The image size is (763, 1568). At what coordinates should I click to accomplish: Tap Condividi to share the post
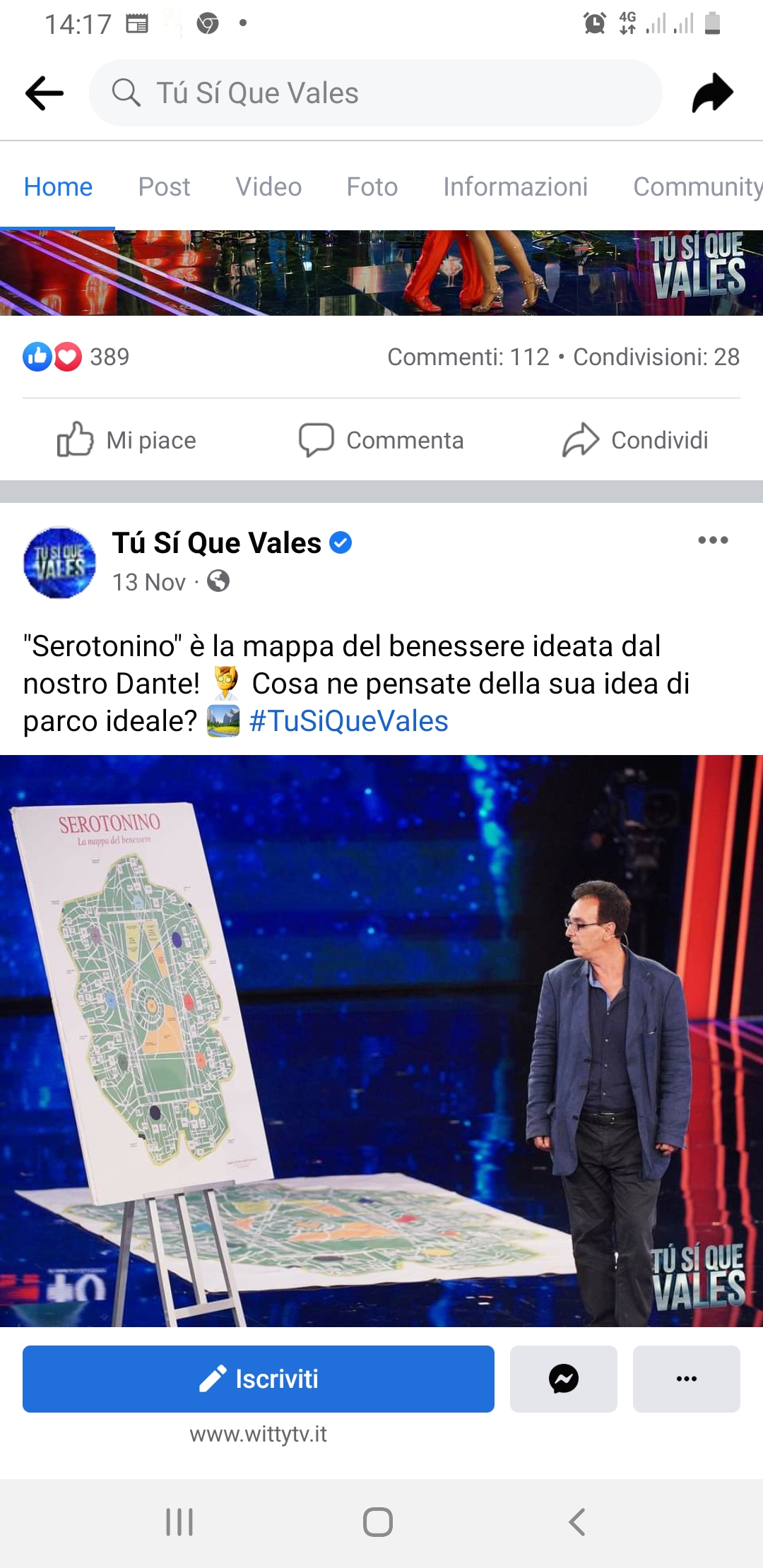636,440
